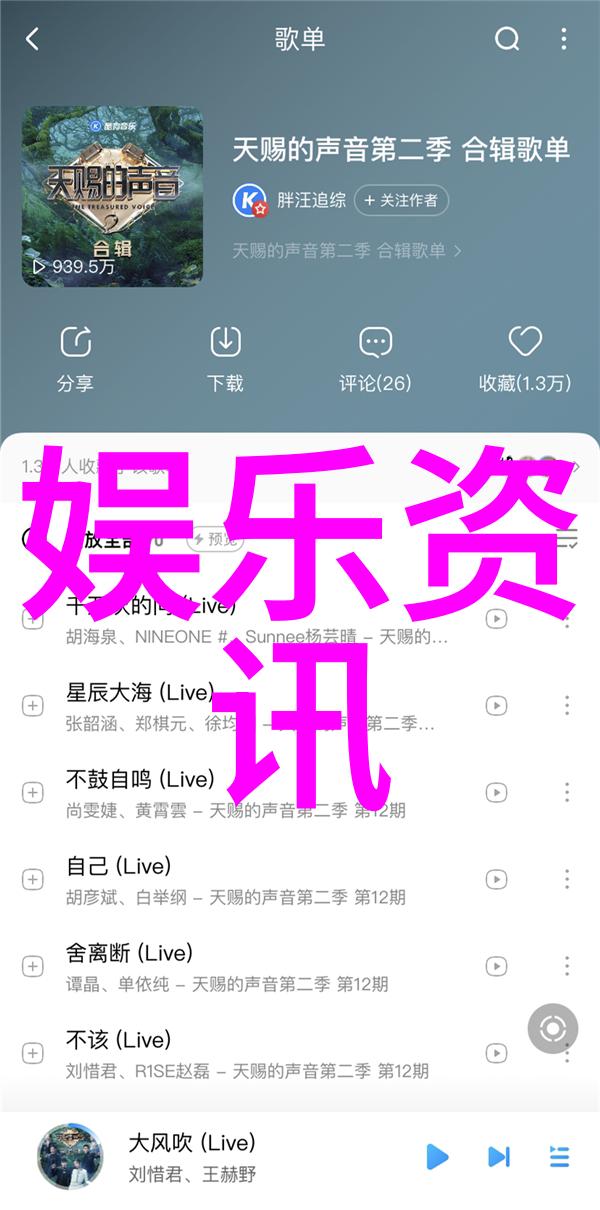This screenshot has height=1210, width=600.
Task: Expand the playlist description 天赐的声音第二季 合辑歌单
Action: 347,251
